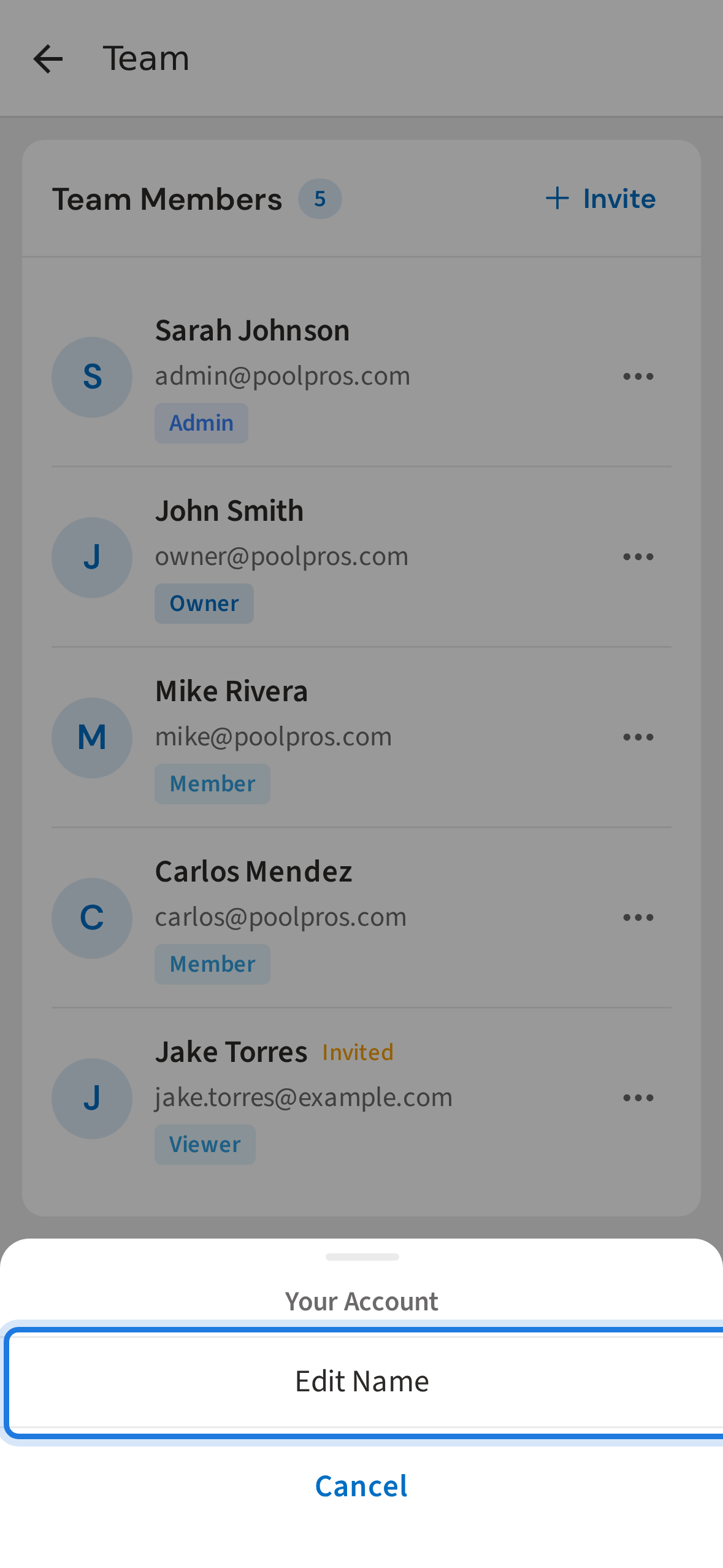Click Mike Rivera's avatar initial
723x1568 pixels.
point(92,737)
